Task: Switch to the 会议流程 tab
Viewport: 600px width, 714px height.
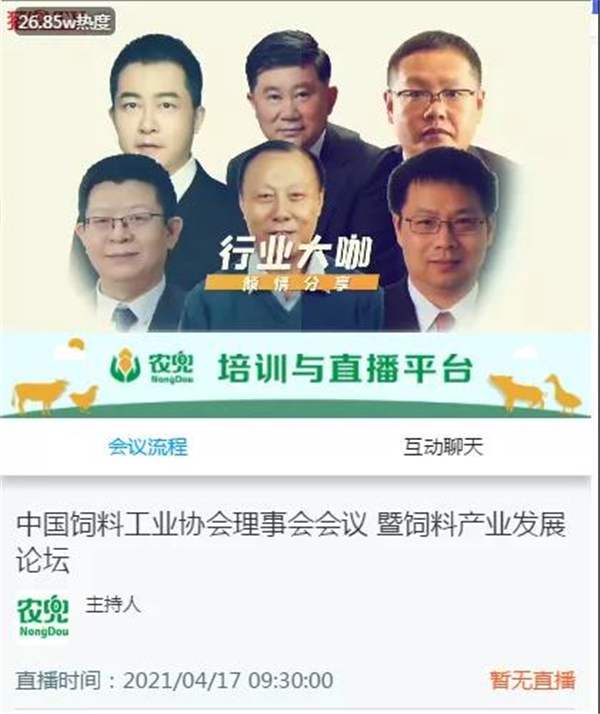Action: 148,446
